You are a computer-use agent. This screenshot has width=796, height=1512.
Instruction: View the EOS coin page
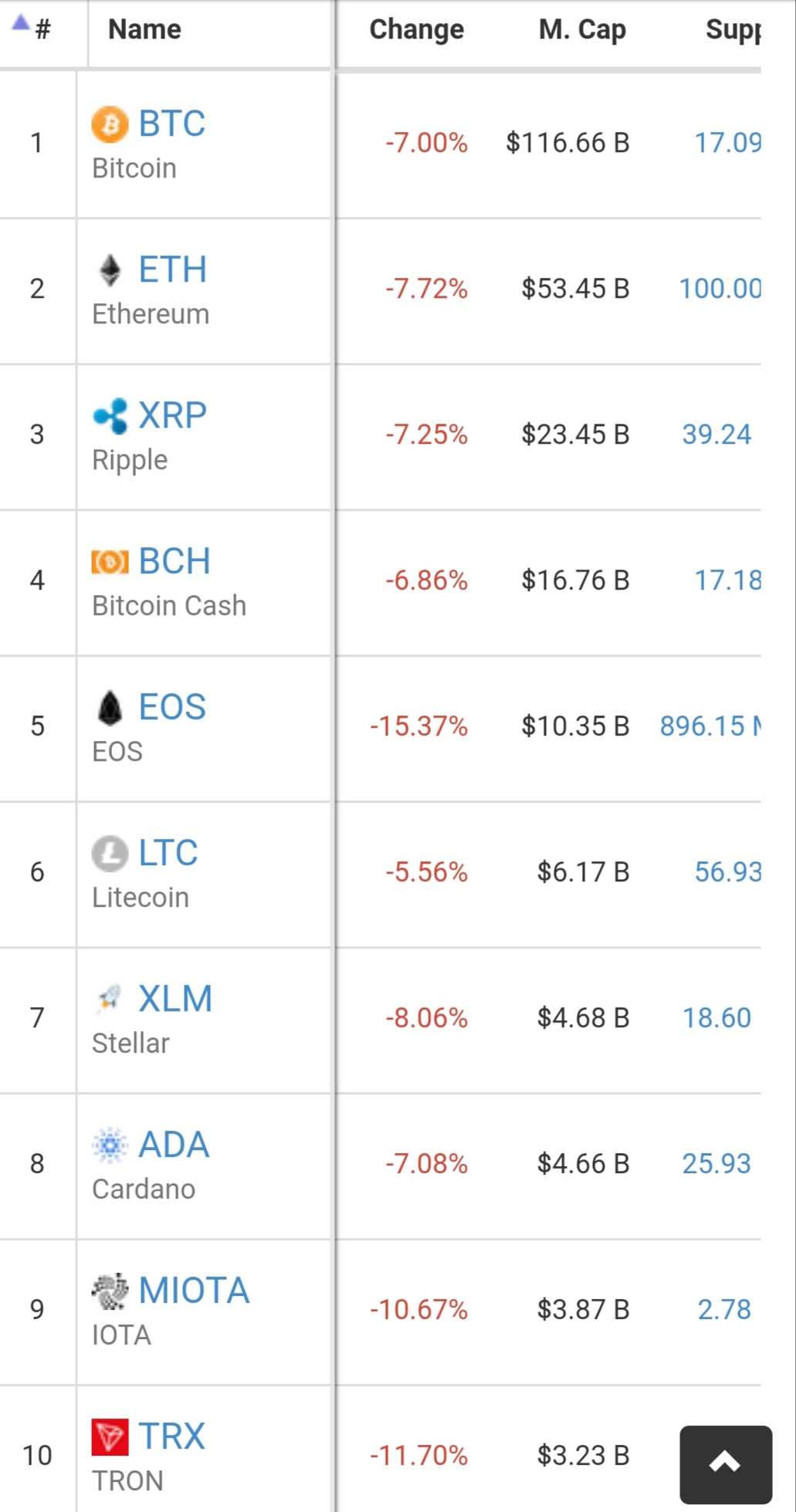click(171, 708)
